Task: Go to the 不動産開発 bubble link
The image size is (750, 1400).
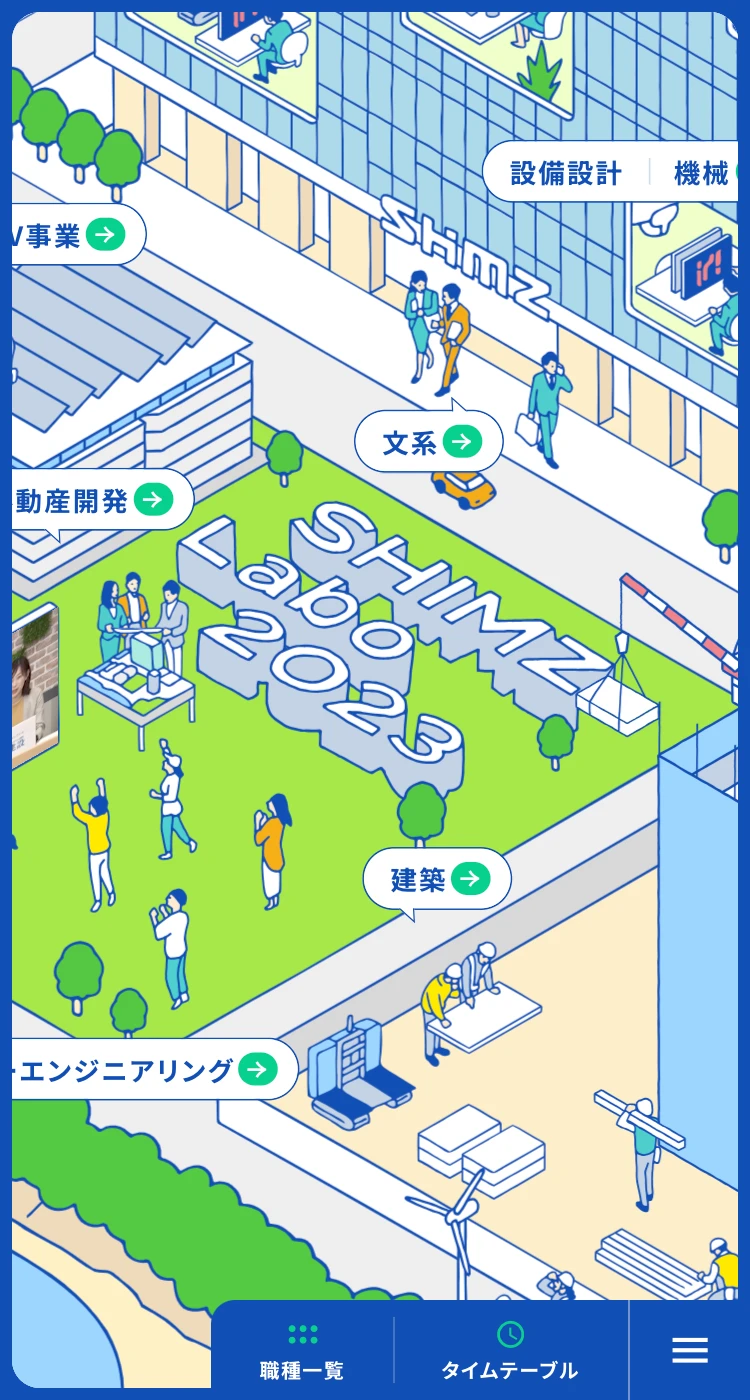Action: click(x=98, y=500)
